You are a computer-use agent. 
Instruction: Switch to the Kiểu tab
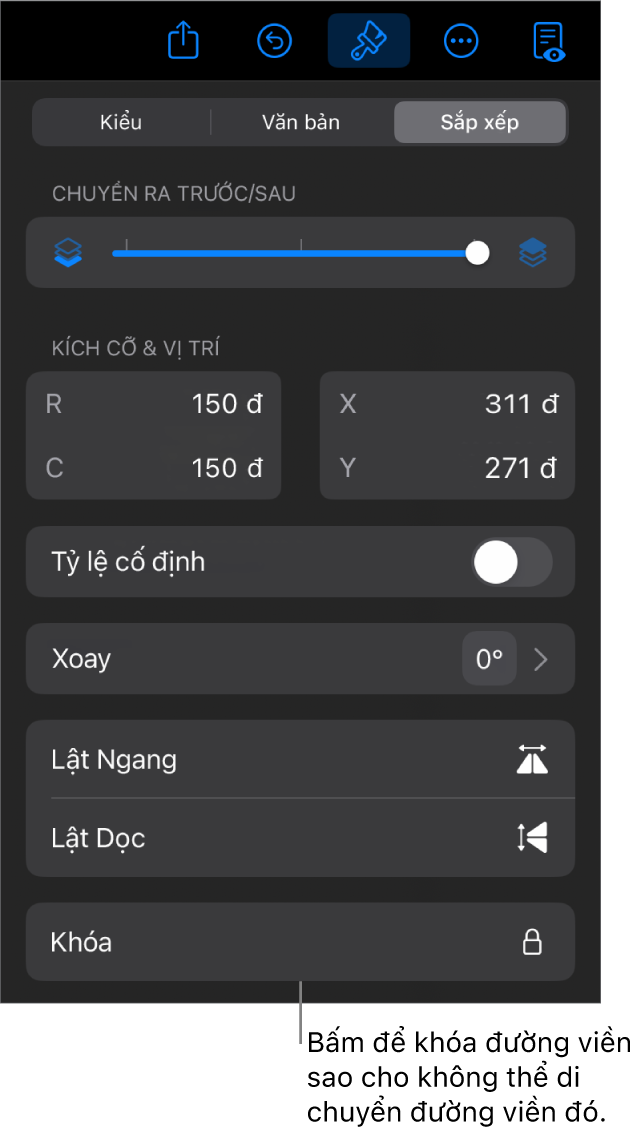point(121,123)
